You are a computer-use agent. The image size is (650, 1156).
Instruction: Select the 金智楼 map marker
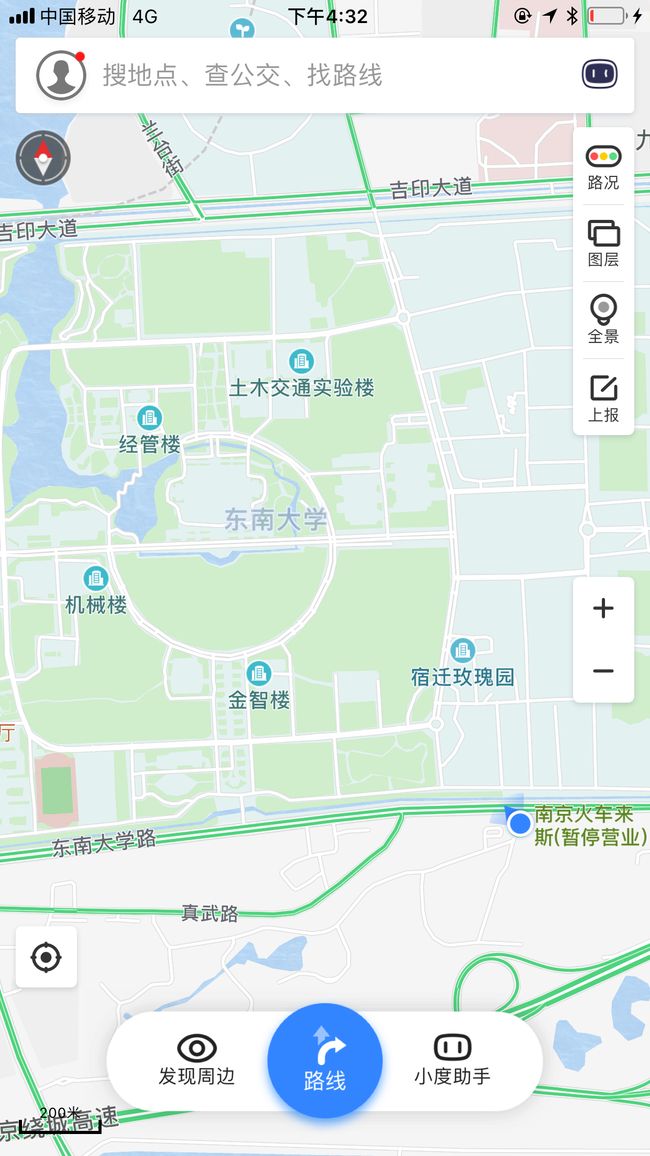click(x=259, y=673)
